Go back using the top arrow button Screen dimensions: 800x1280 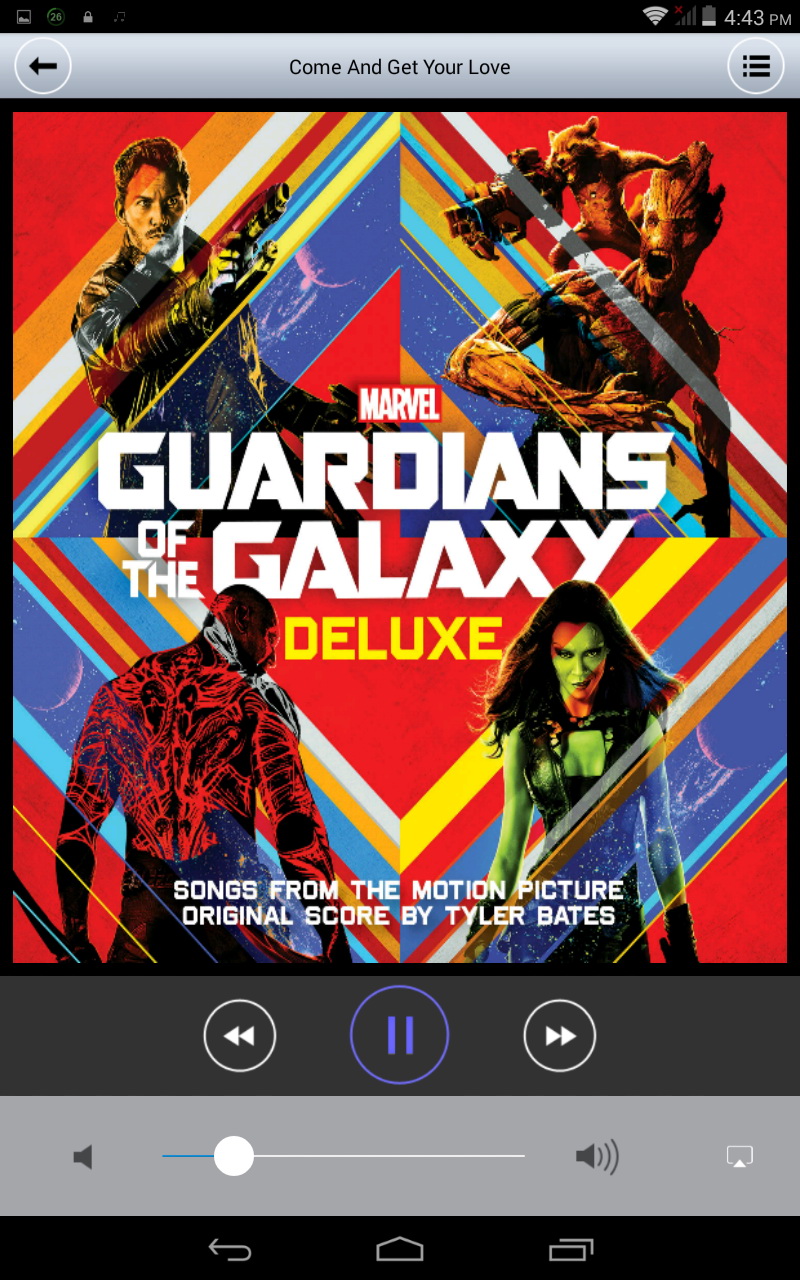tap(43, 66)
